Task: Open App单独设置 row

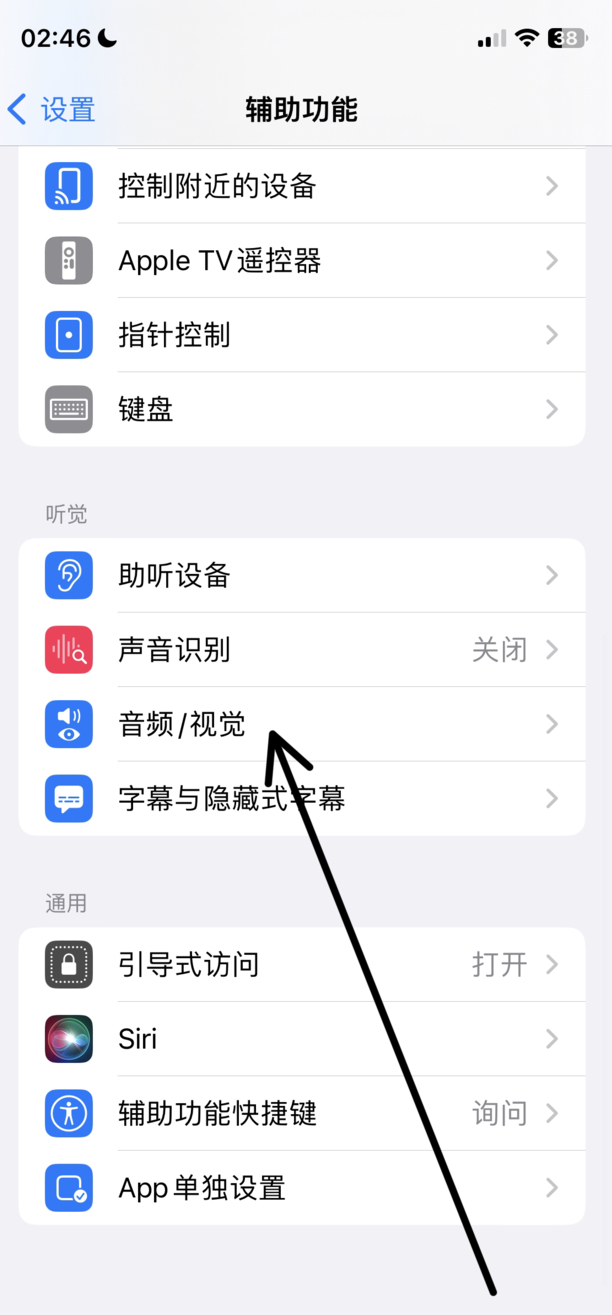Action: [x=300, y=1188]
